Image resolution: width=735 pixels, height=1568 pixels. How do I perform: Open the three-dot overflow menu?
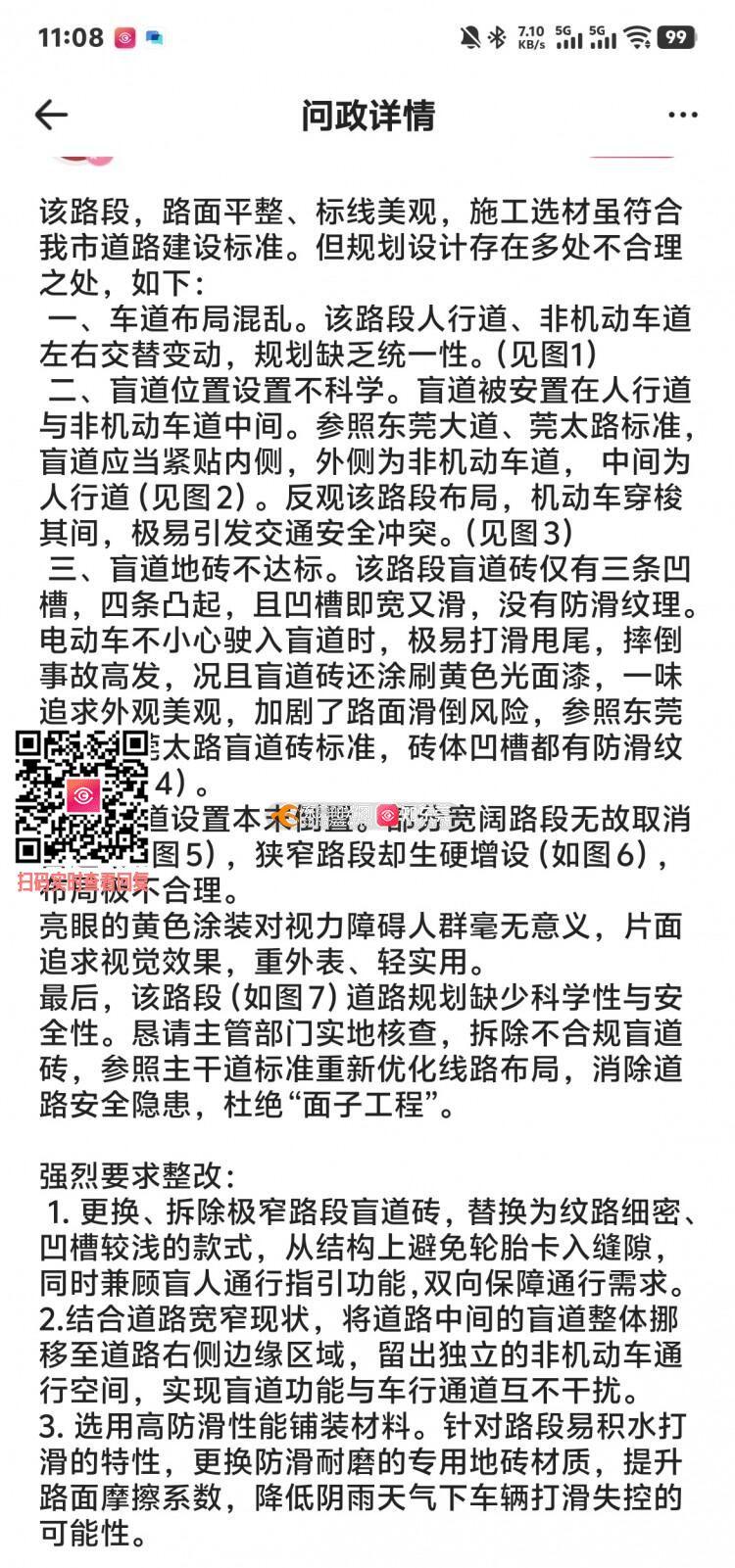coord(682,115)
